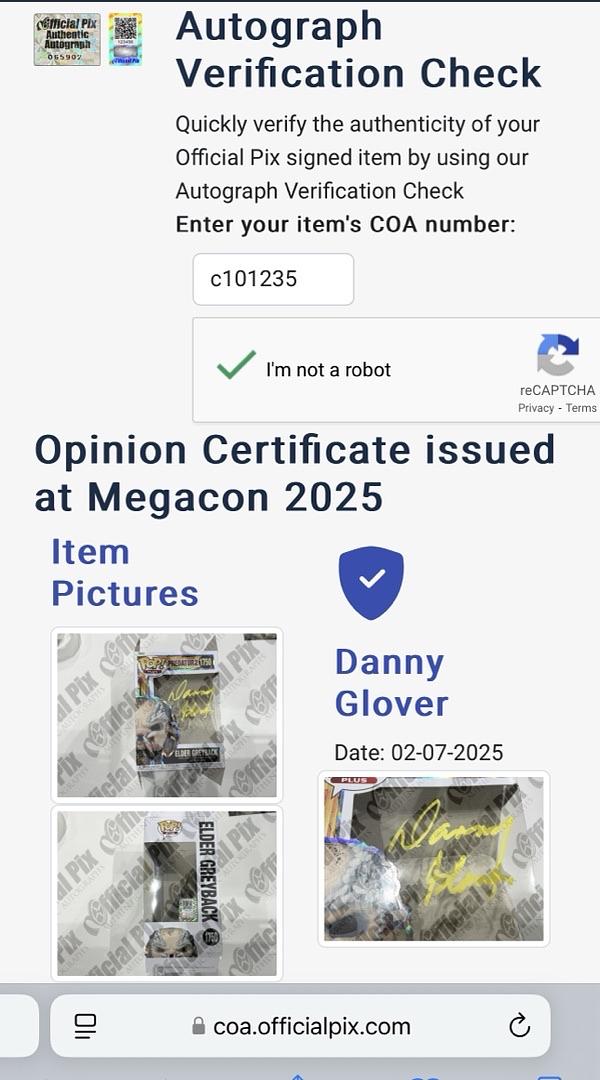Tap the coa.officialpix.com address bar

coord(300,1026)
